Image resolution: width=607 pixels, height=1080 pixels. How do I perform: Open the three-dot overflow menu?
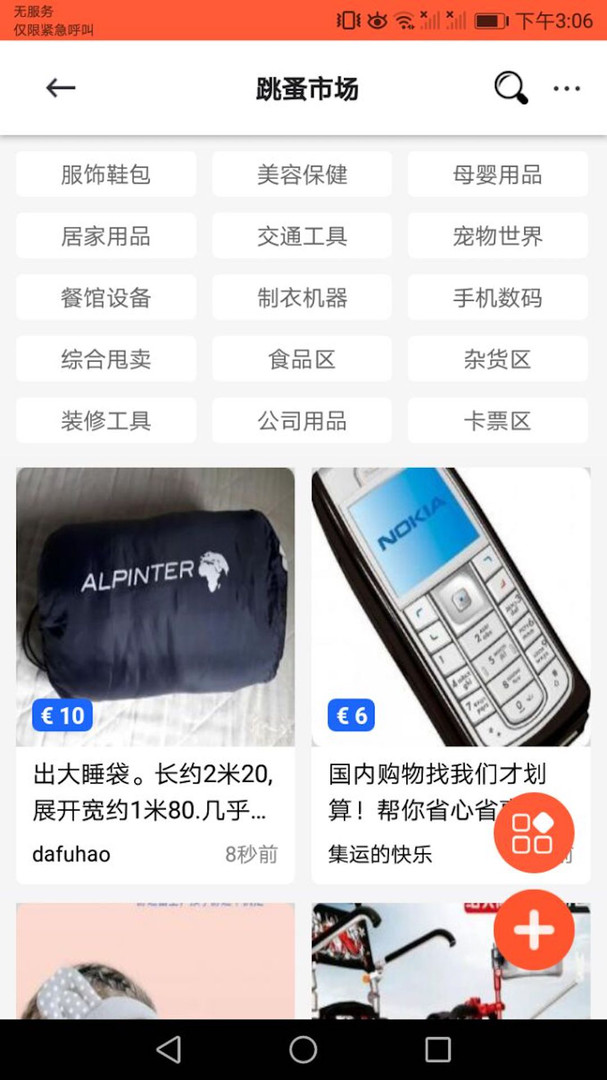(566, 89)
